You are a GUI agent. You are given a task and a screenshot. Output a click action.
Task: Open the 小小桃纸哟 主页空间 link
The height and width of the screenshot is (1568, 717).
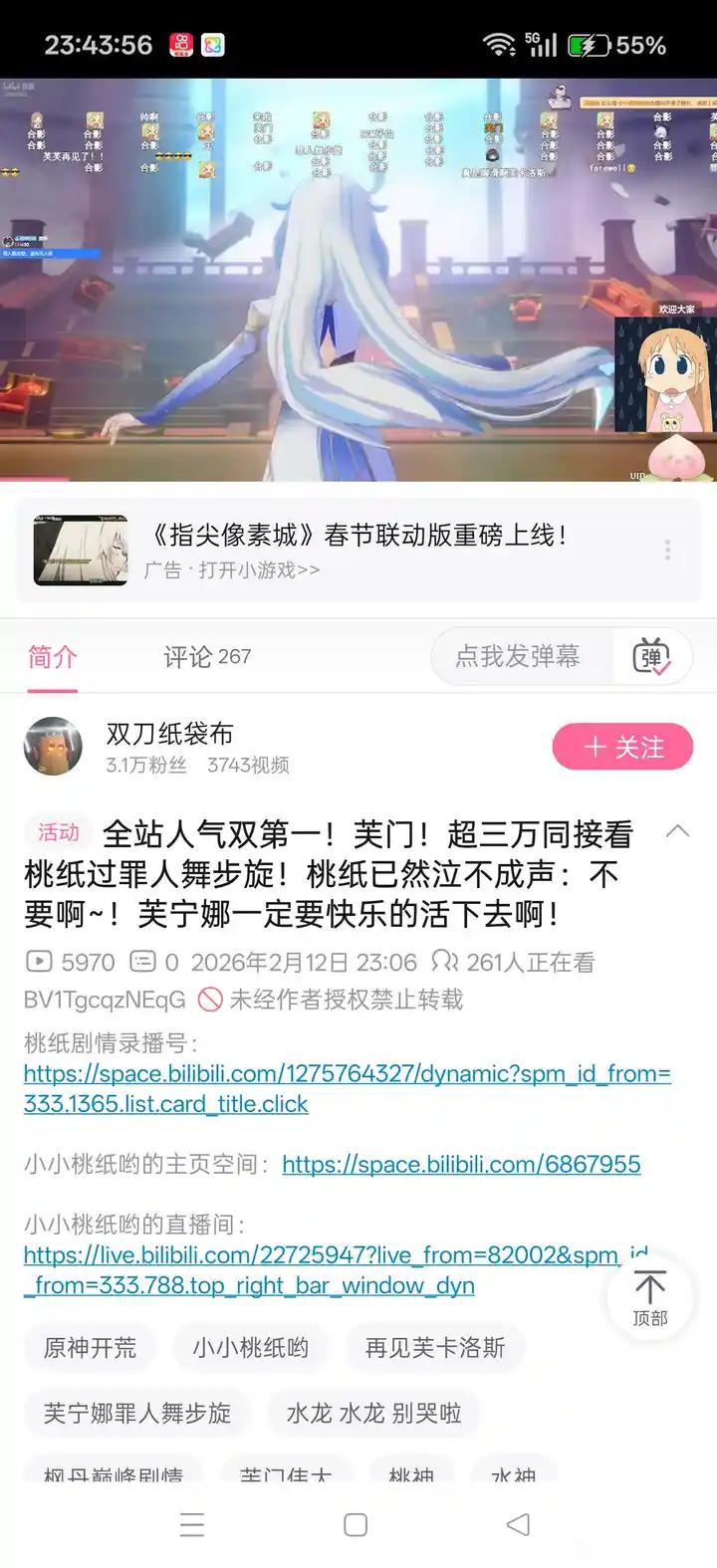click(x=461, y=1164)
